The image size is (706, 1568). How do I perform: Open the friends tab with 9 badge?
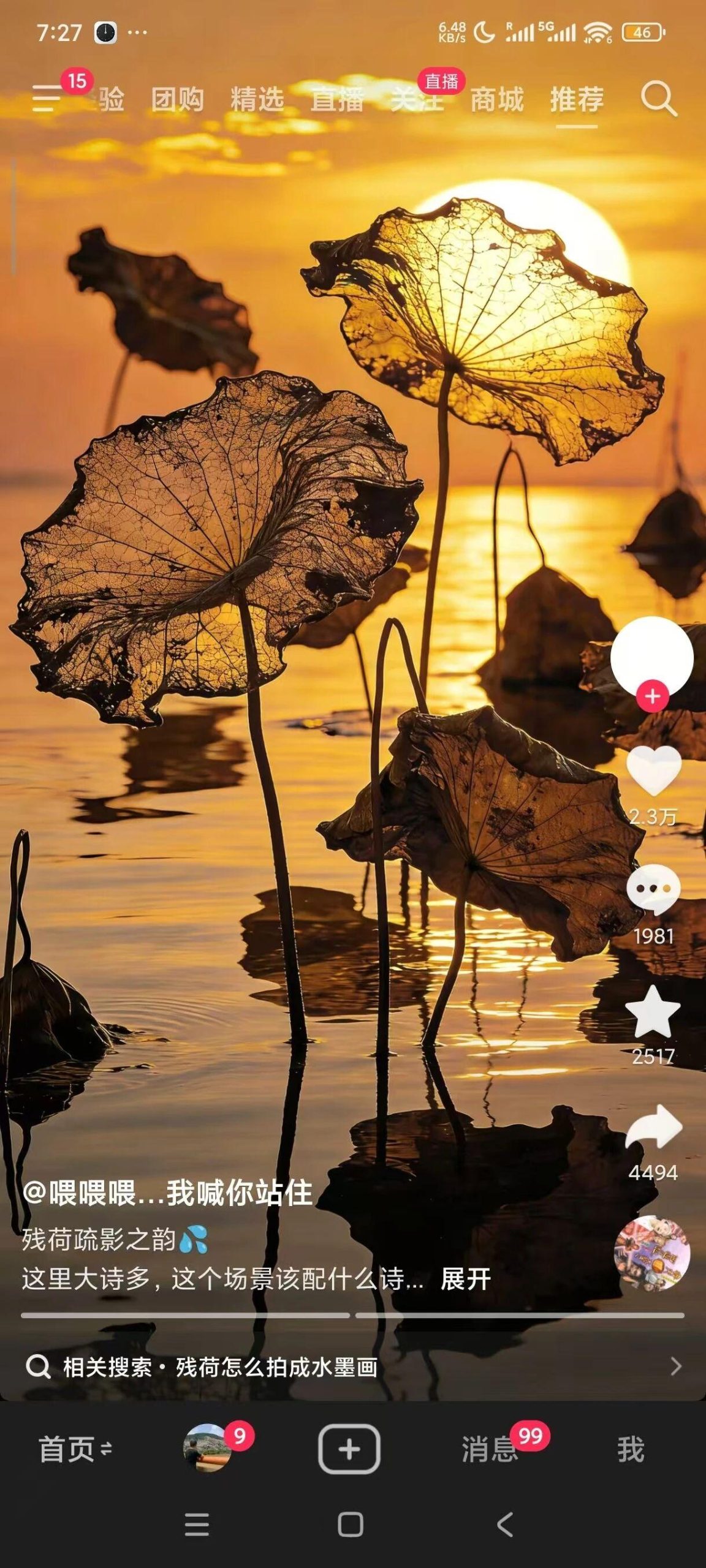pos(208,1449)
